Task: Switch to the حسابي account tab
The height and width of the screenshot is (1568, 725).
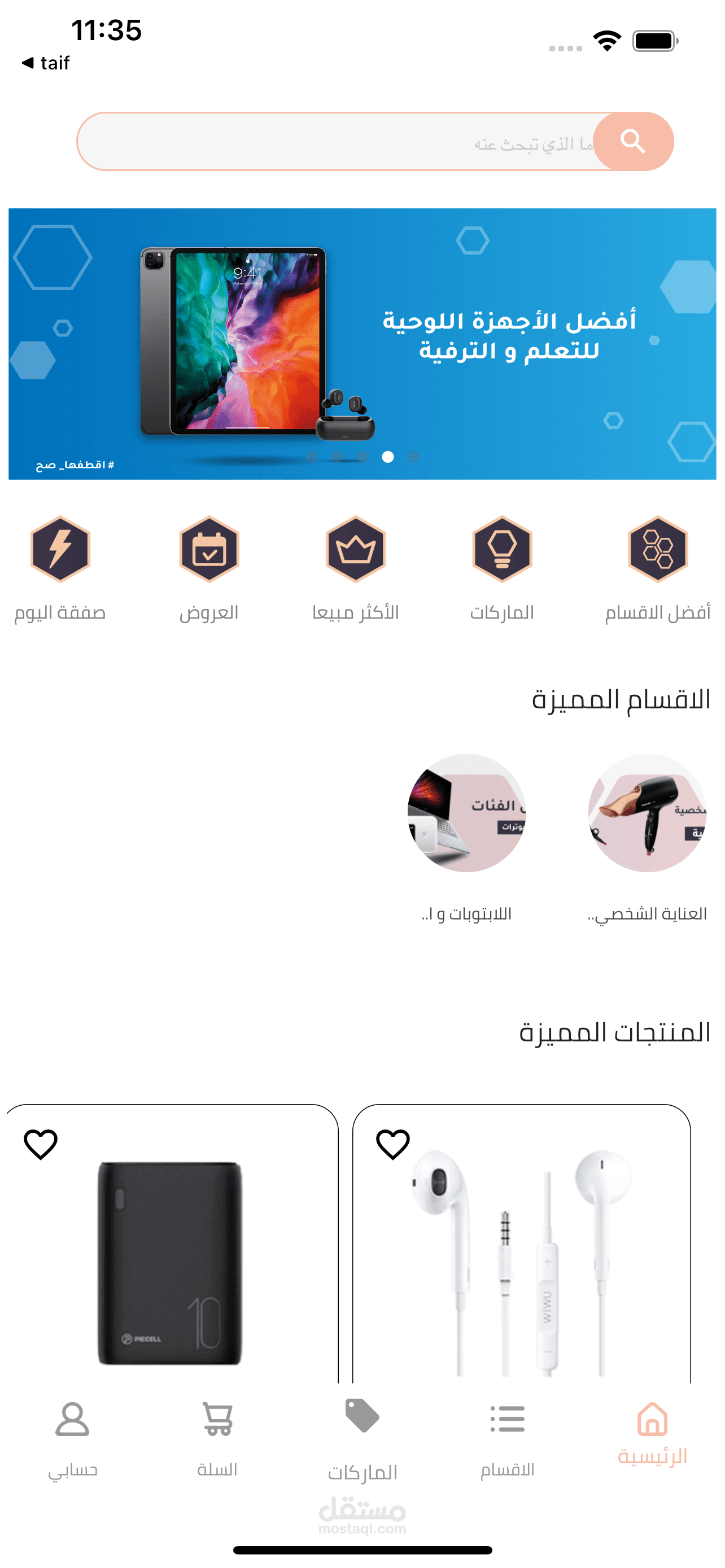Action: point(72,1440)
